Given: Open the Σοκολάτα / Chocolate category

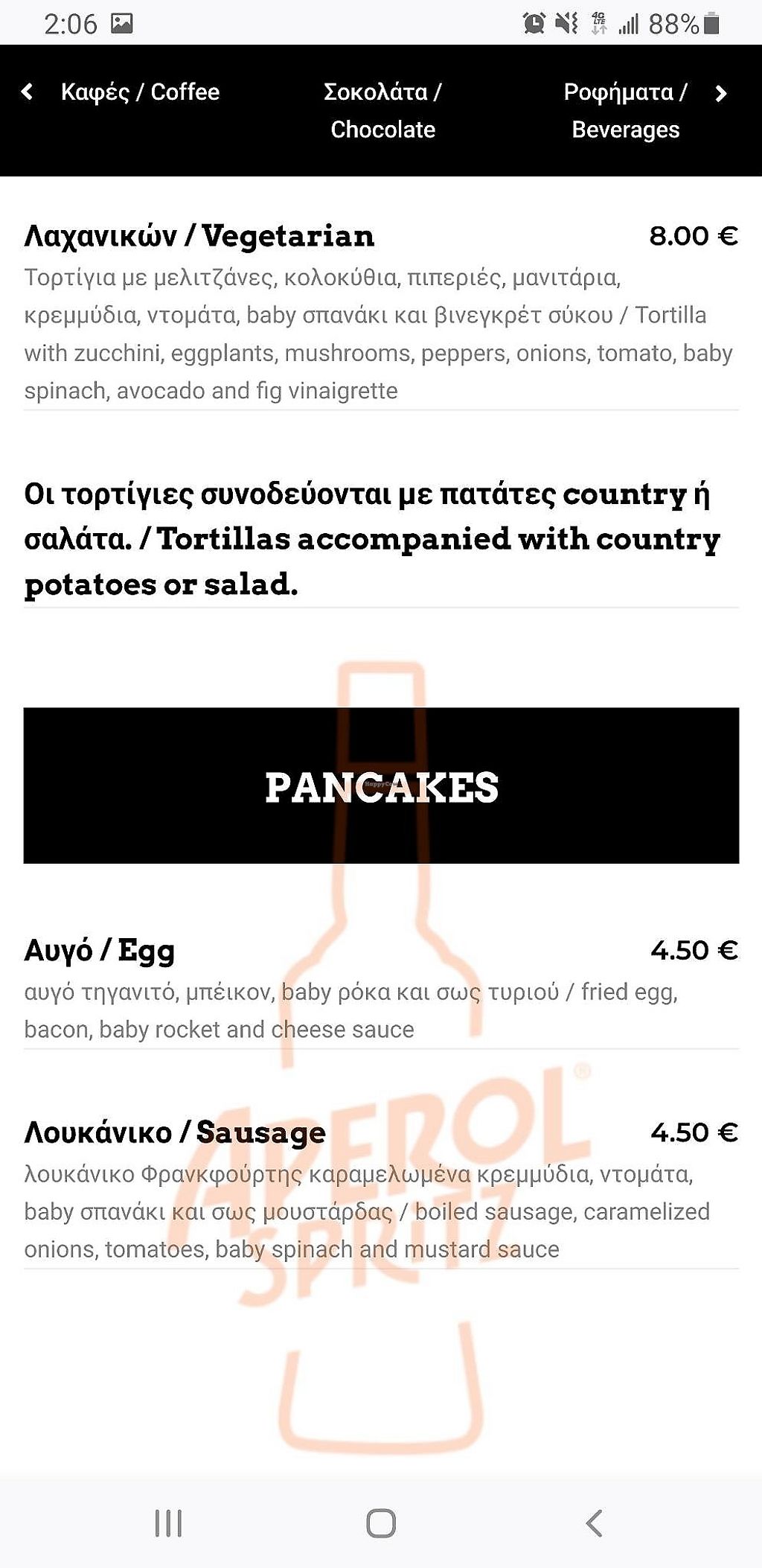Looking at the screenshot, I should (x=382, y=111).
